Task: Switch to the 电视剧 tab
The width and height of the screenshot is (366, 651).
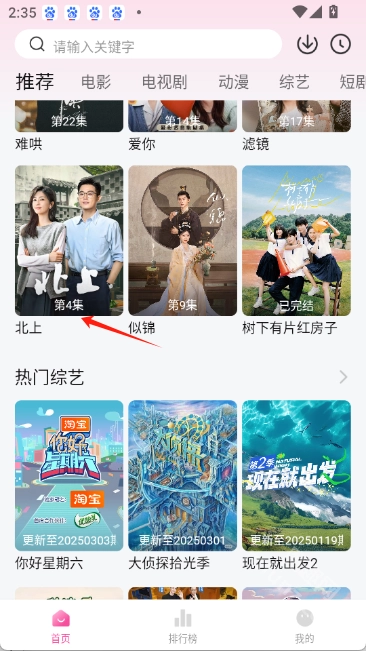Action: [x=165, y=82]
